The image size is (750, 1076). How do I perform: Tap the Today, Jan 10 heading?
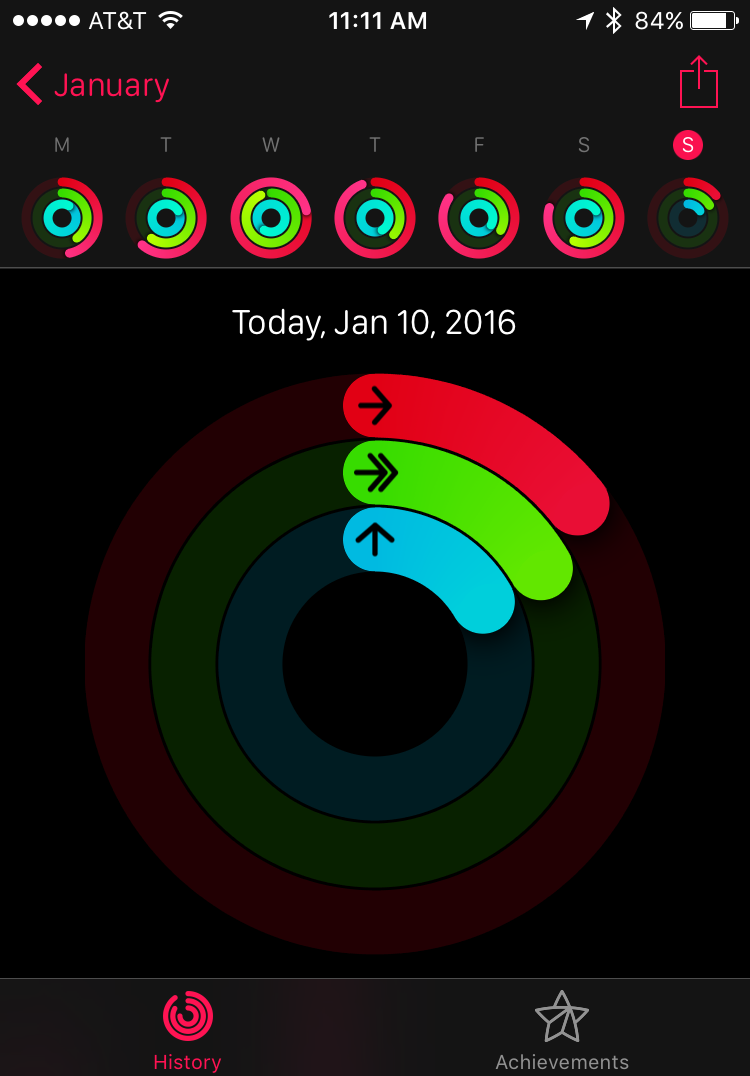(375, 322)
